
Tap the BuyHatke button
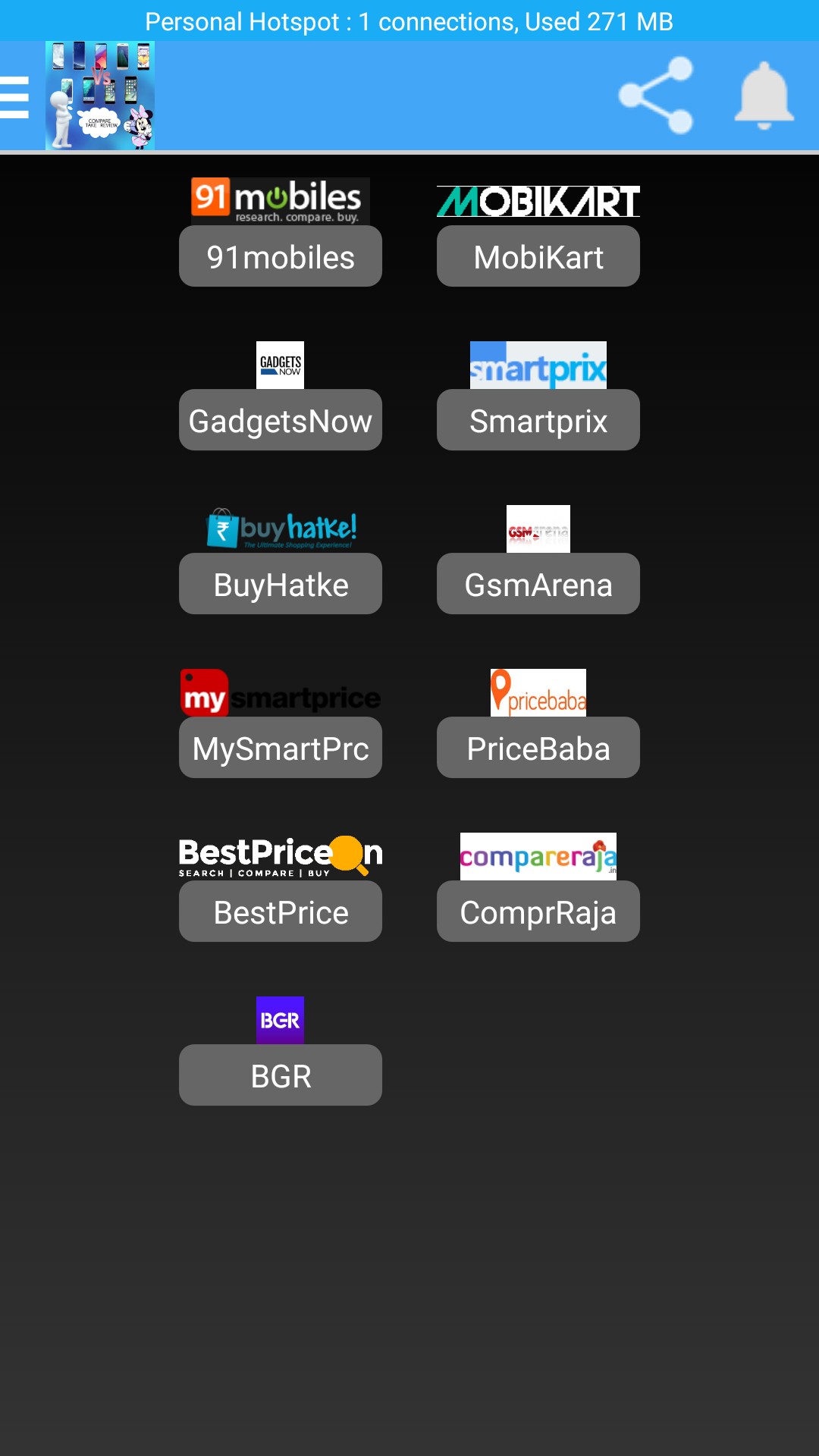pos(281,584)
